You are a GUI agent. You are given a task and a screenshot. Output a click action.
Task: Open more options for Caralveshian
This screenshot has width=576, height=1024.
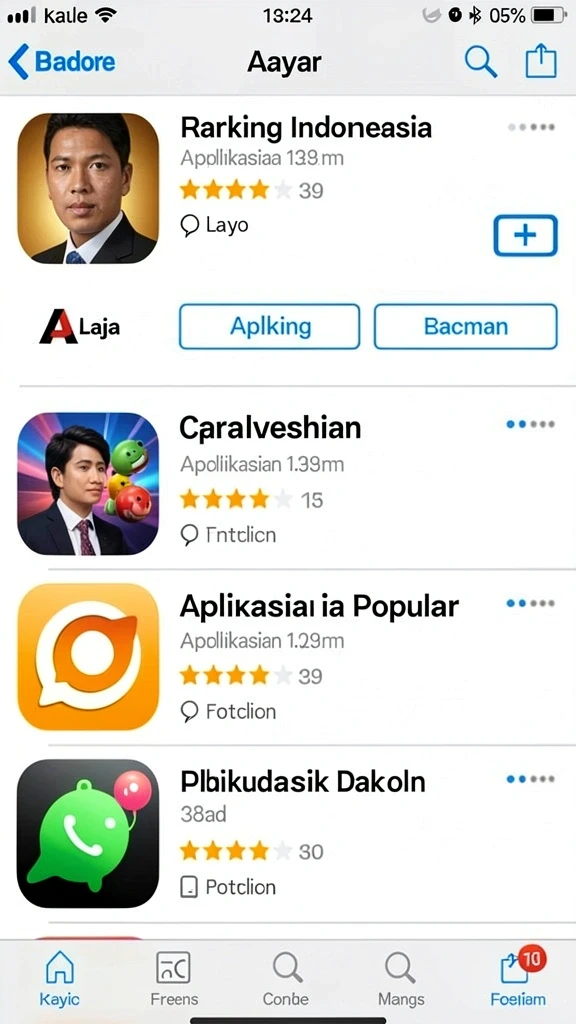click(530, 424)
